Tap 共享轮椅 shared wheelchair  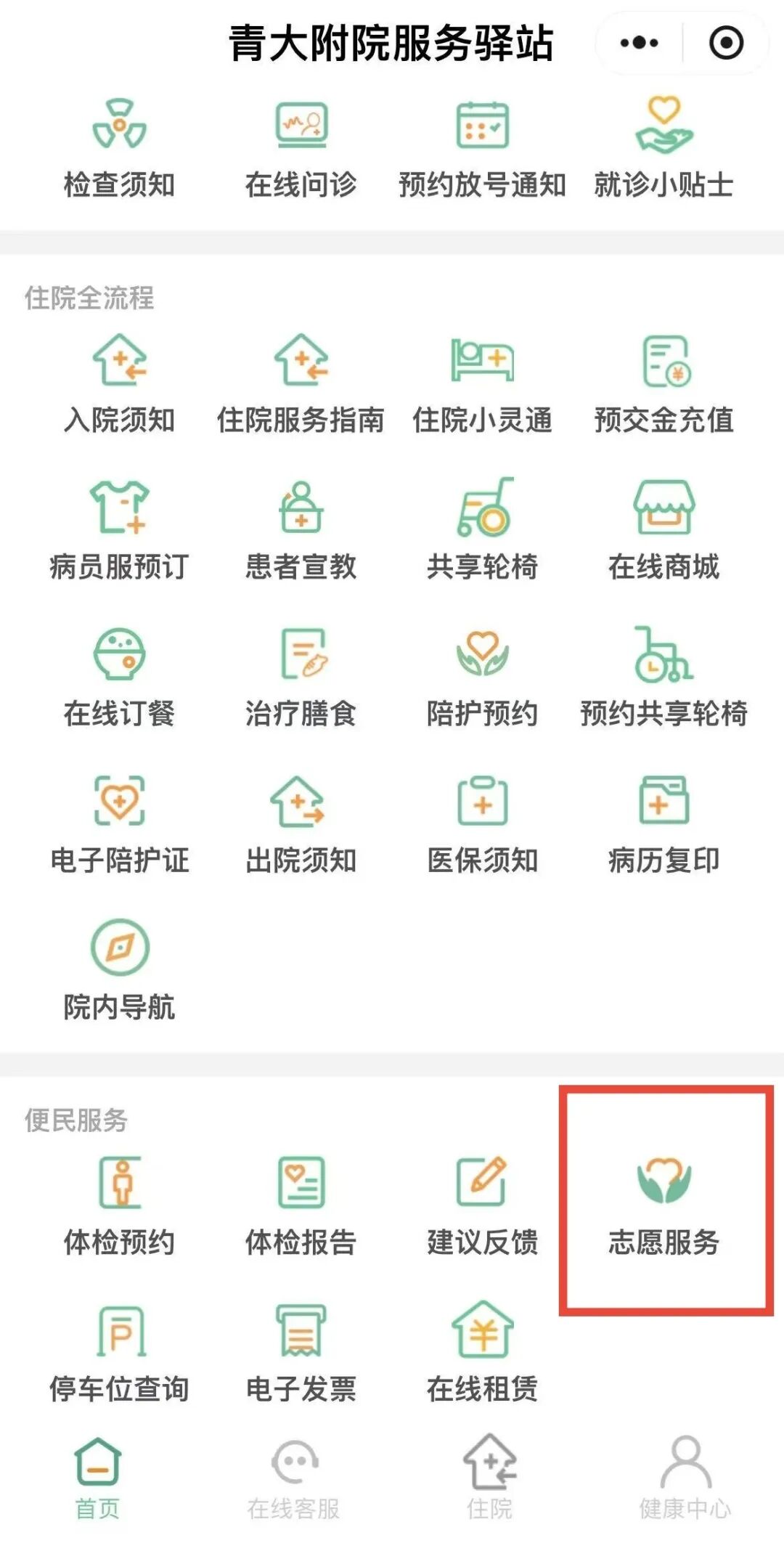pos(482,530)
